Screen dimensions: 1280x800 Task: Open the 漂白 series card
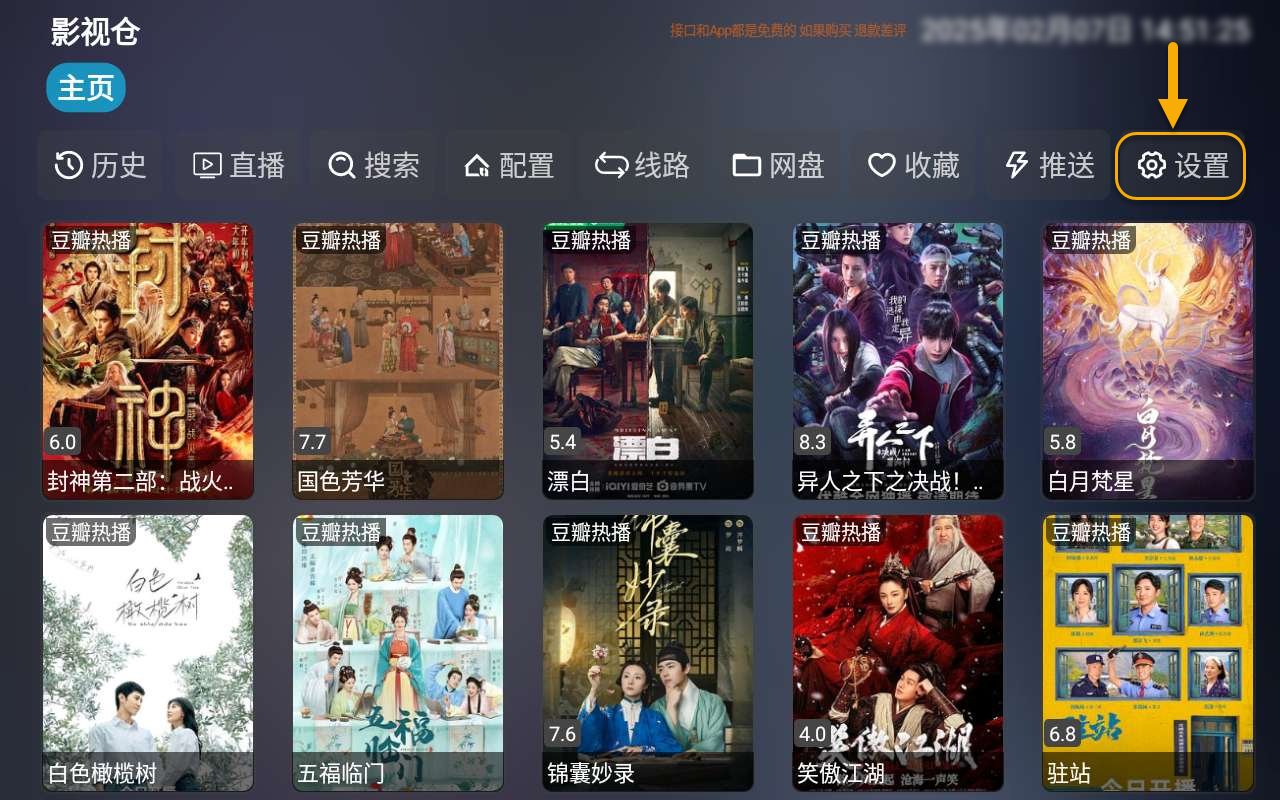click(x=648, y=360)
